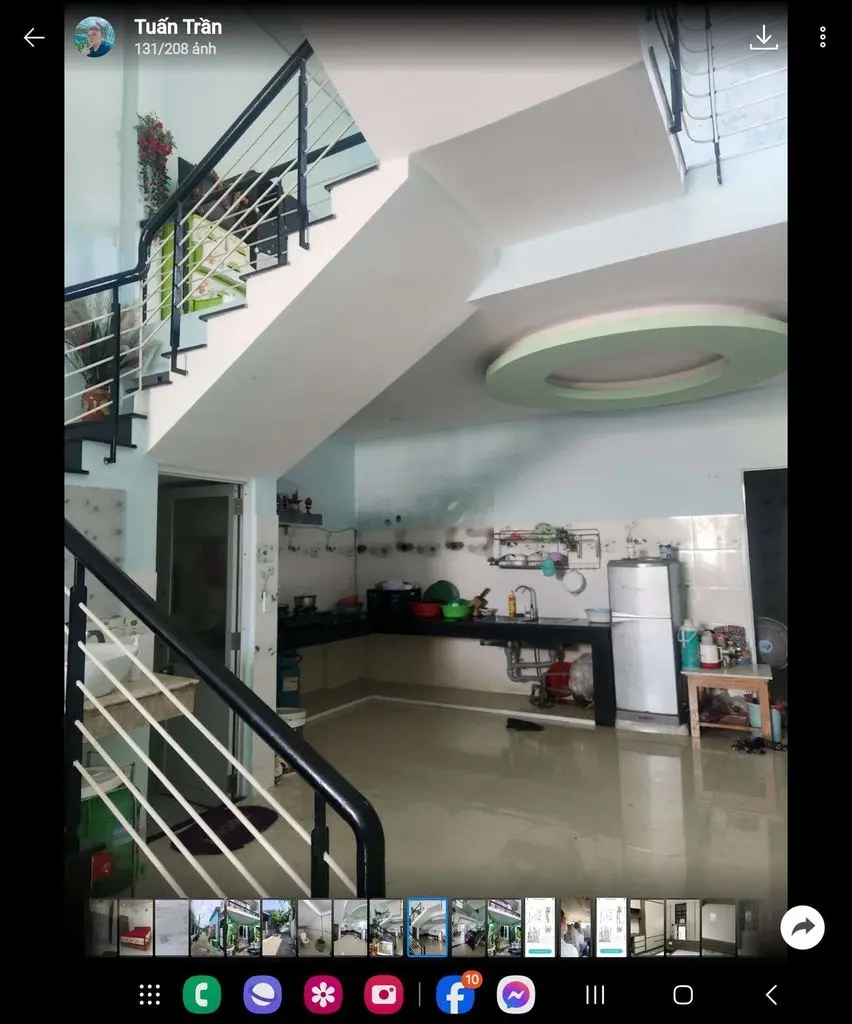Screen dimensions: 852x1024
Task: Download this photo
Action: click(x=763, y=37)
